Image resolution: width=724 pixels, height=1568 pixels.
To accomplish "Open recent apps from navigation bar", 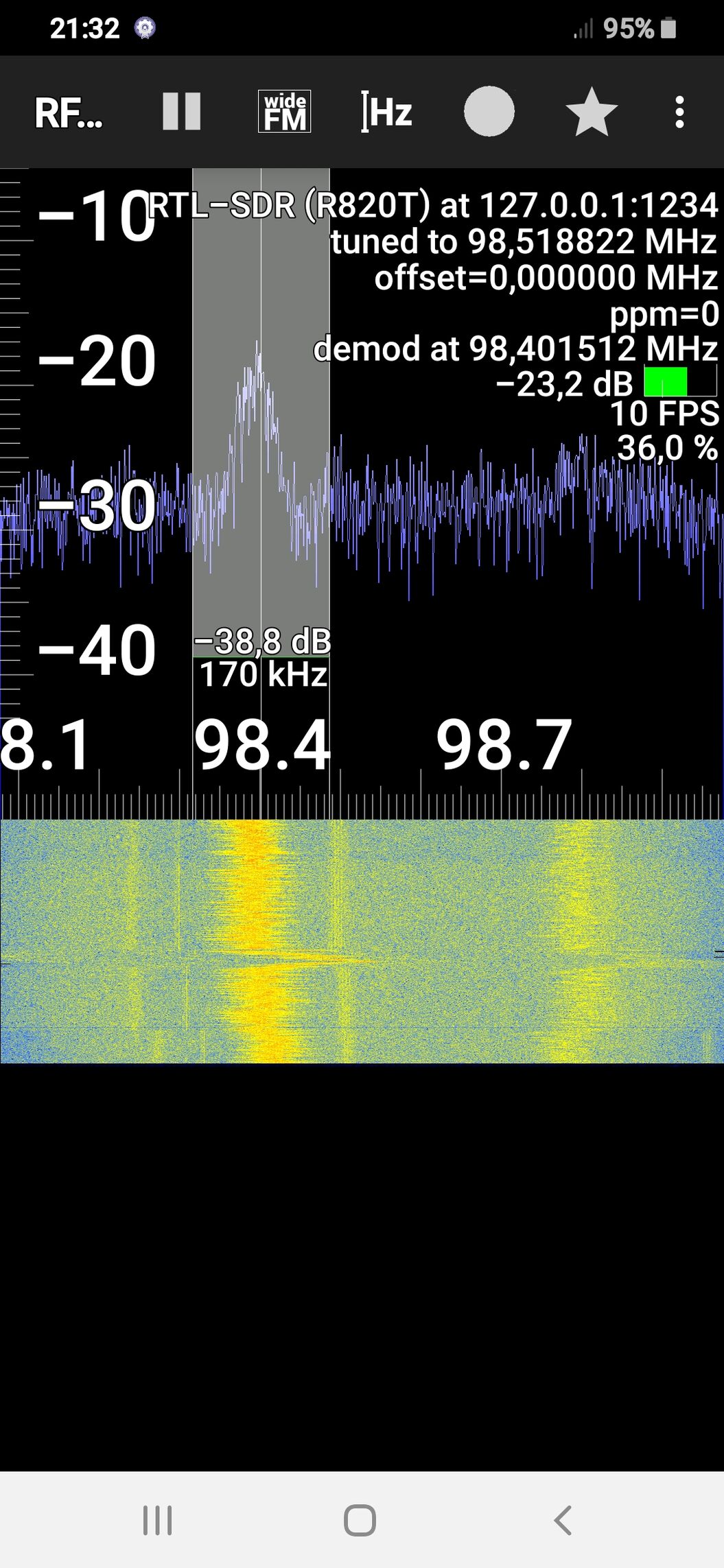I will tap(157, 1520).
